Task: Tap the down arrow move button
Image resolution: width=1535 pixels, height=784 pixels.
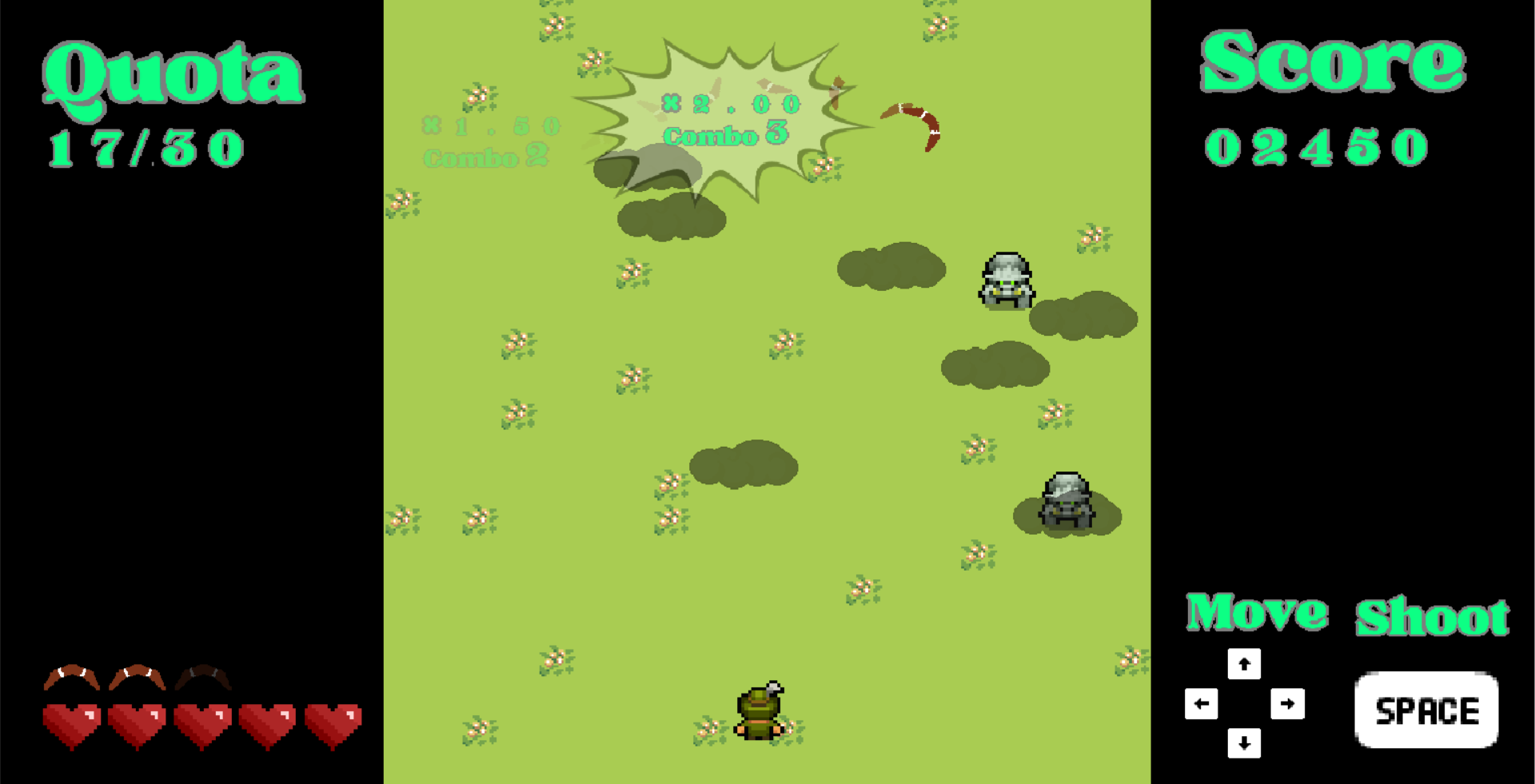Action: coord(1244,743)
